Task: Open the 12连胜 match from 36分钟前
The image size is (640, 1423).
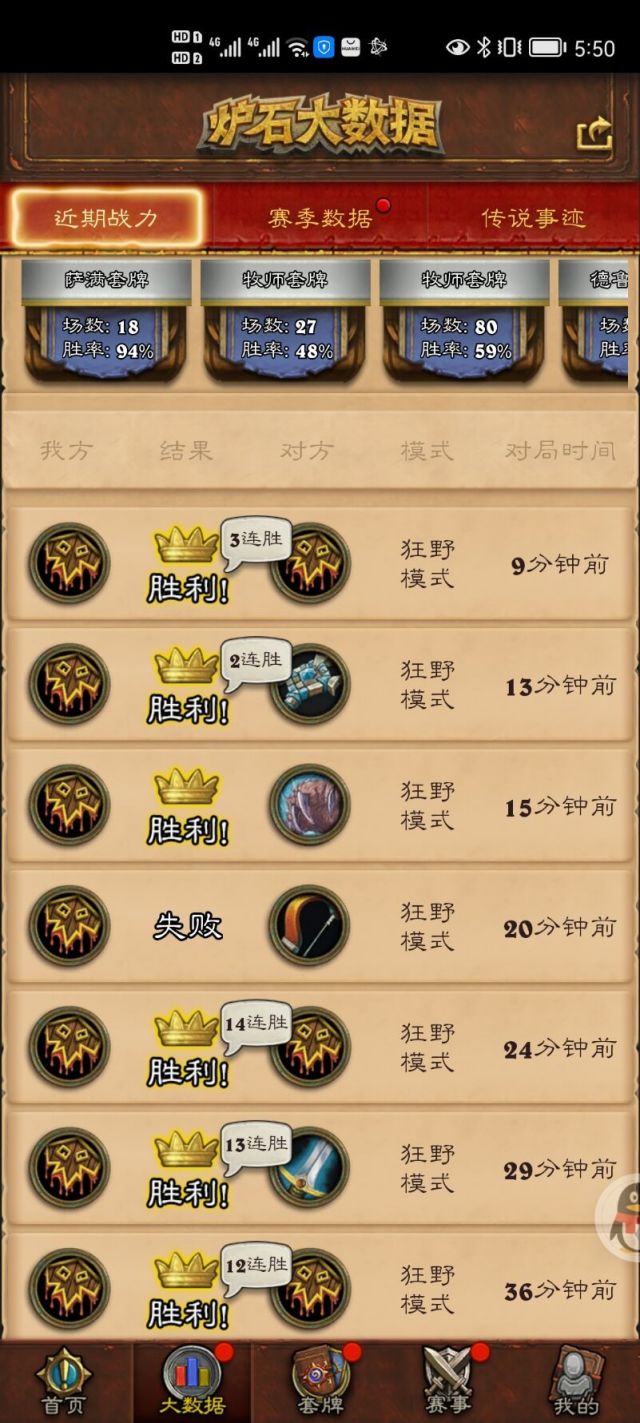Action: (320, 1288)
